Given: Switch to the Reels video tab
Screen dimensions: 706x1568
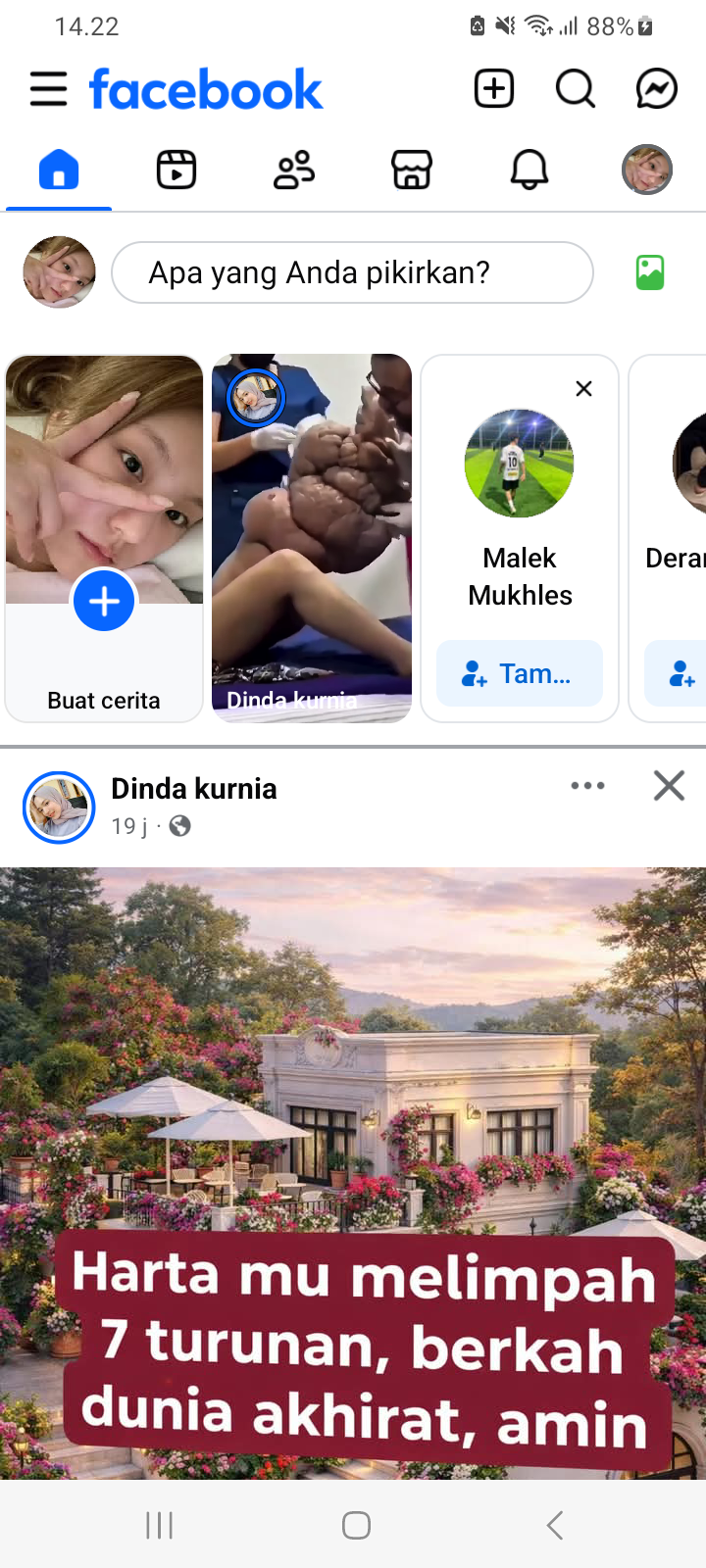Looking at the screenshot, I should click(x=176, y=170).
